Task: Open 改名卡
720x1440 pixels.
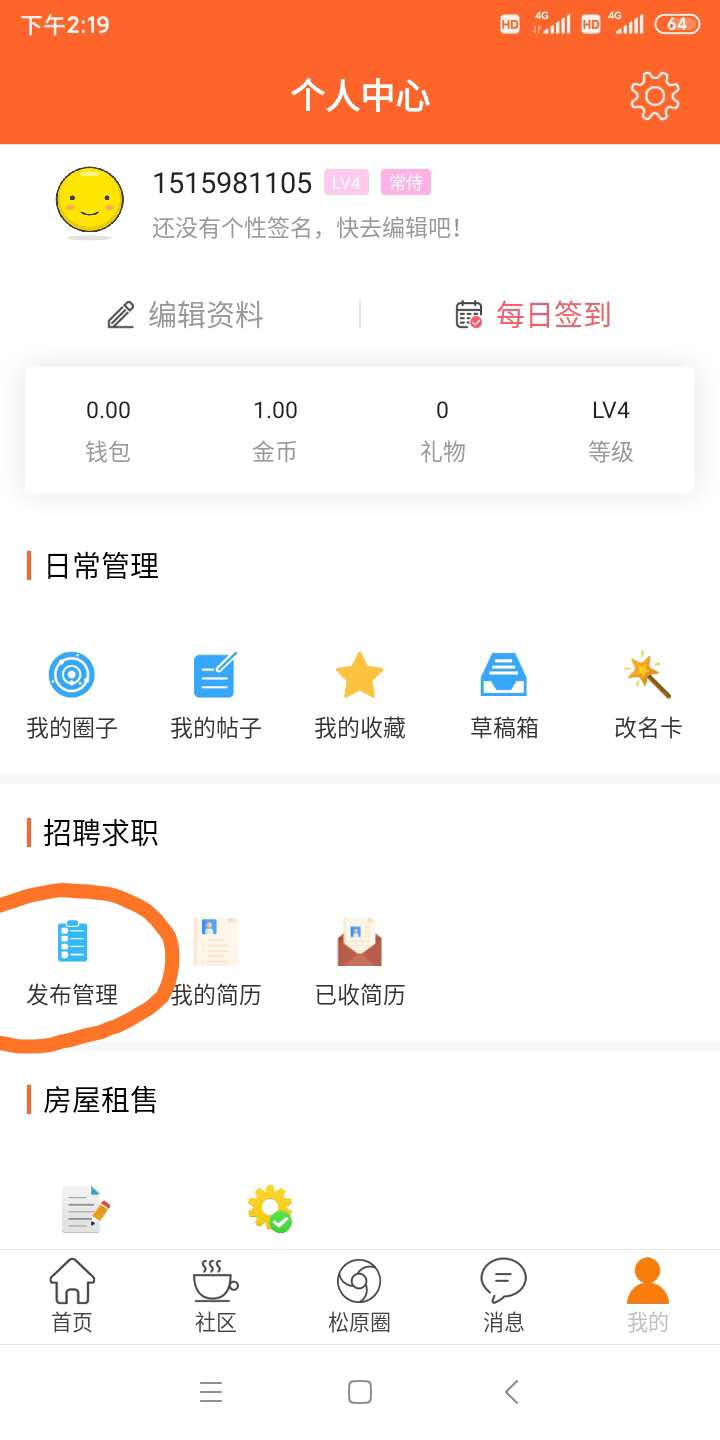Action: pyautogui.click(x=648, y=695)
